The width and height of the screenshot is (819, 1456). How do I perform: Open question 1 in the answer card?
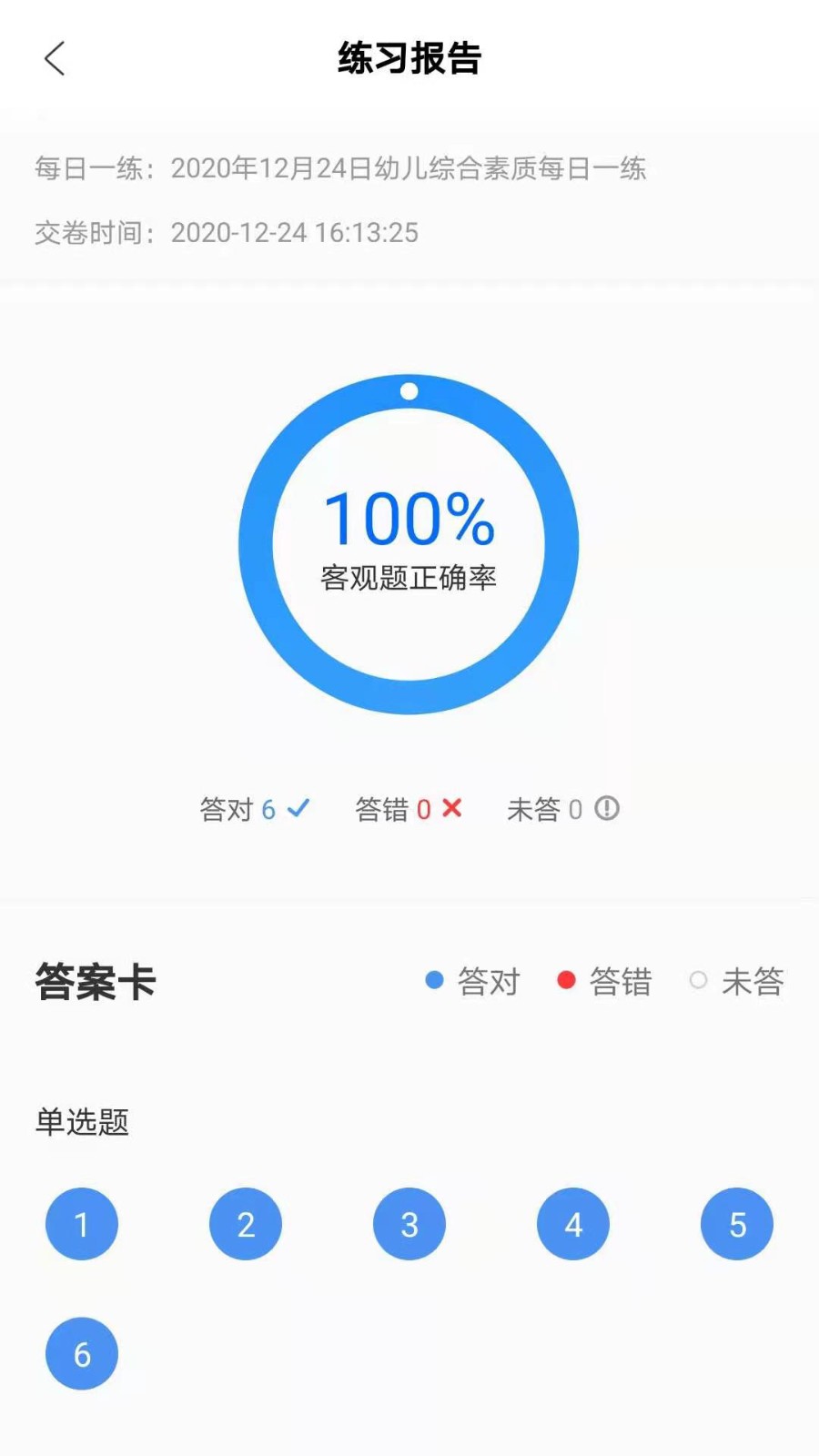coord(82,1224)
